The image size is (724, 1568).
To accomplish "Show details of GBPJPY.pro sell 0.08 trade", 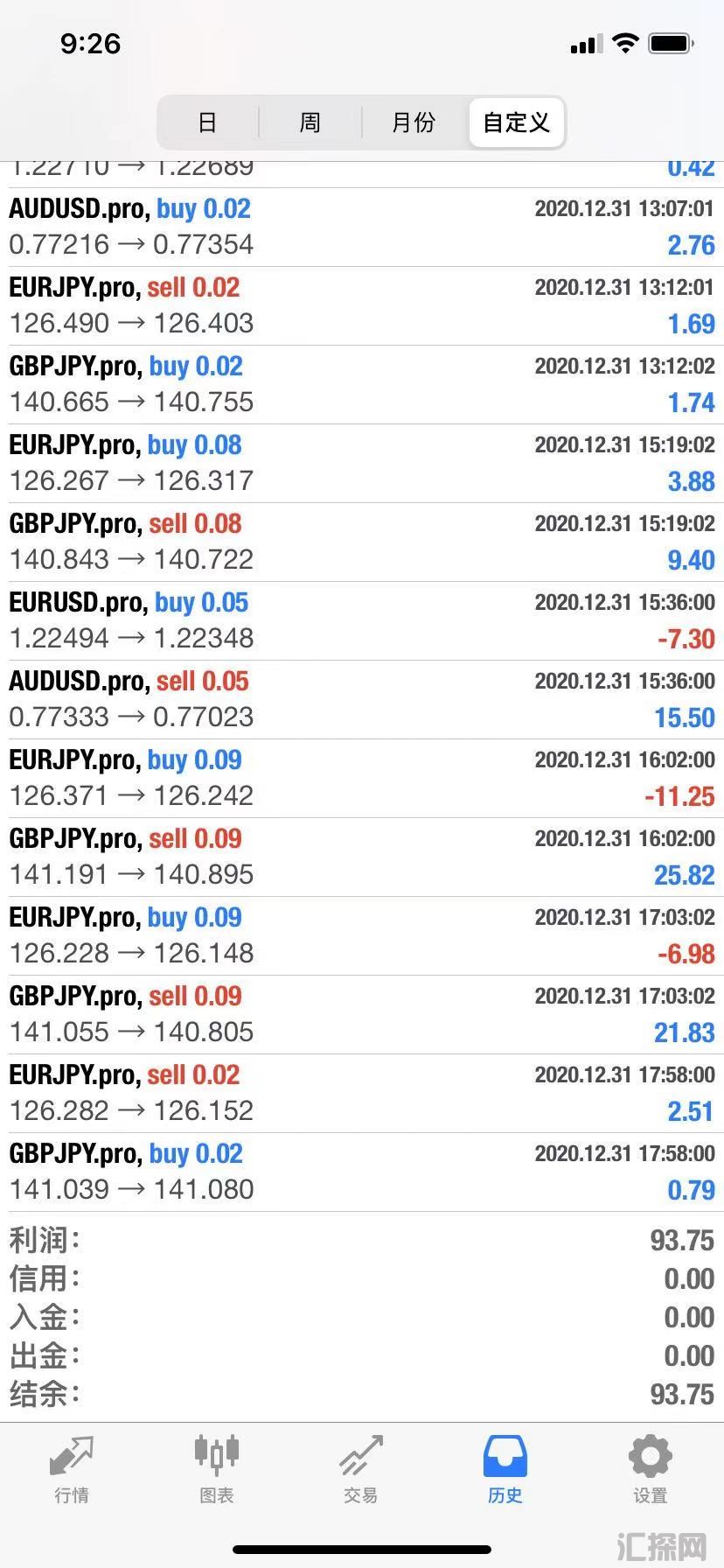I will pos(362,542).
